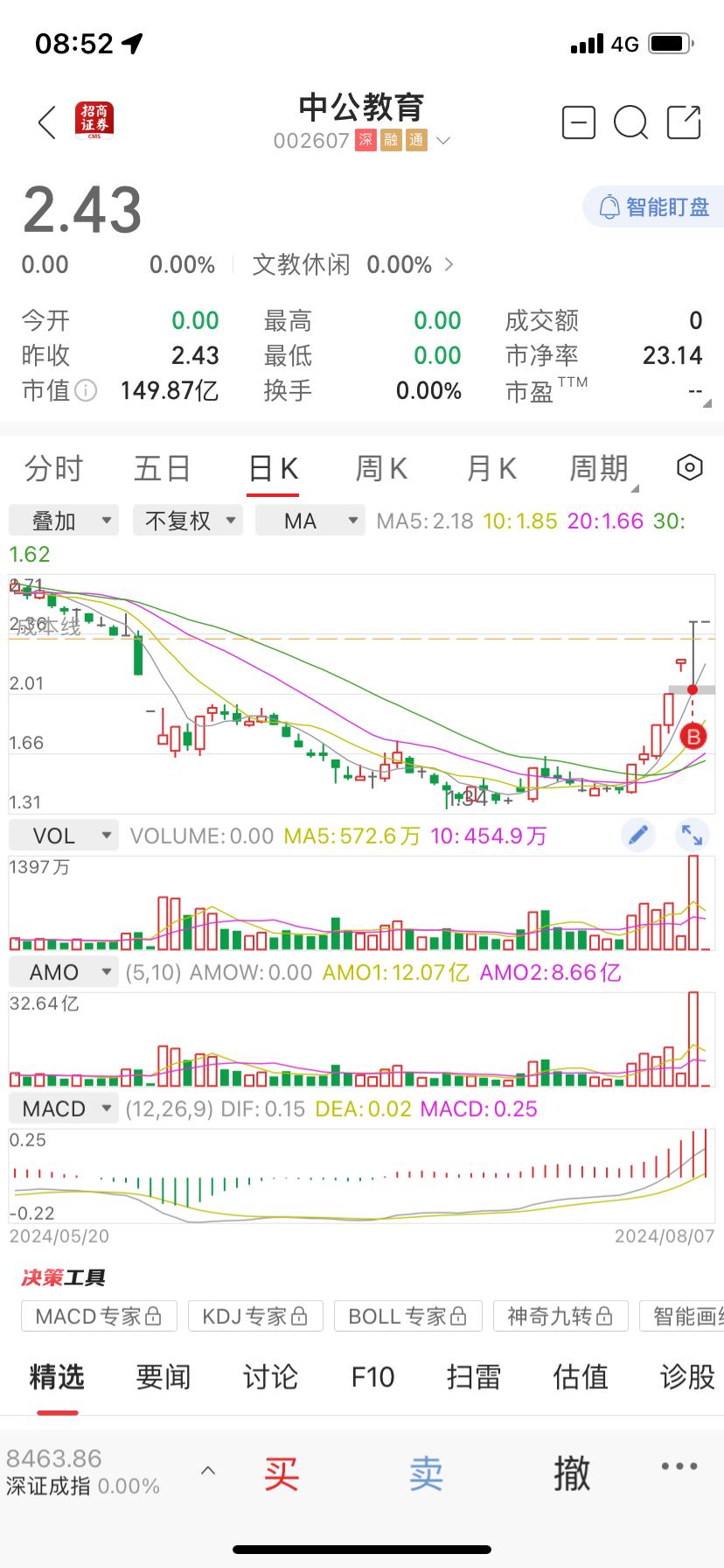Tap the blue pencil drawing tool

click(x=638, y=836)
